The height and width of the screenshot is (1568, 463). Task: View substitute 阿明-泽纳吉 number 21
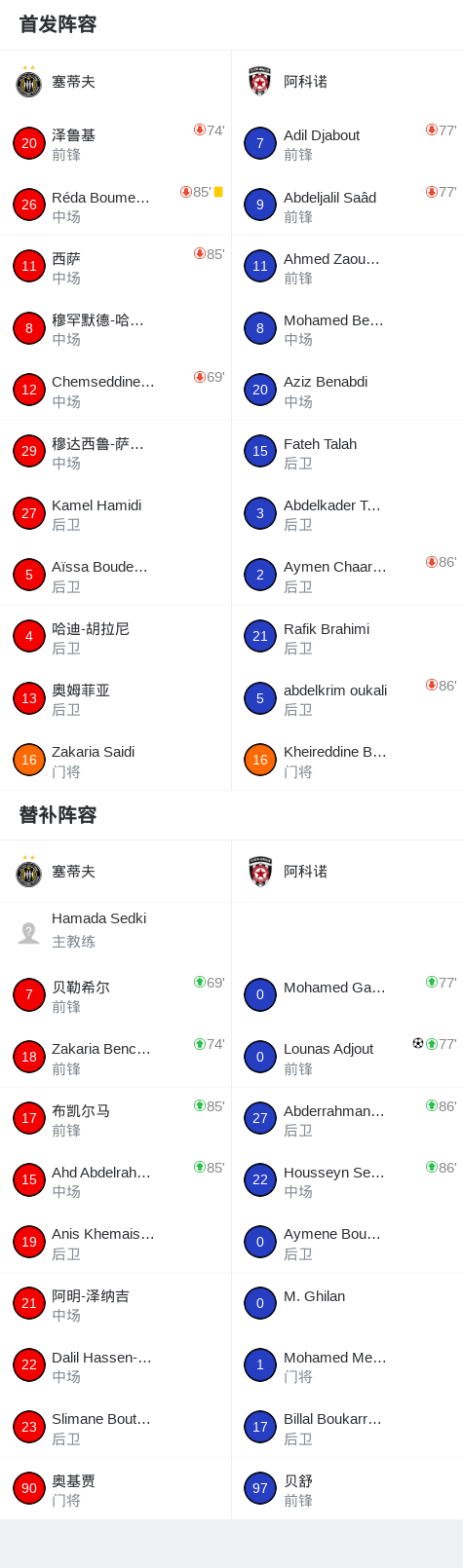point(115,1304)
